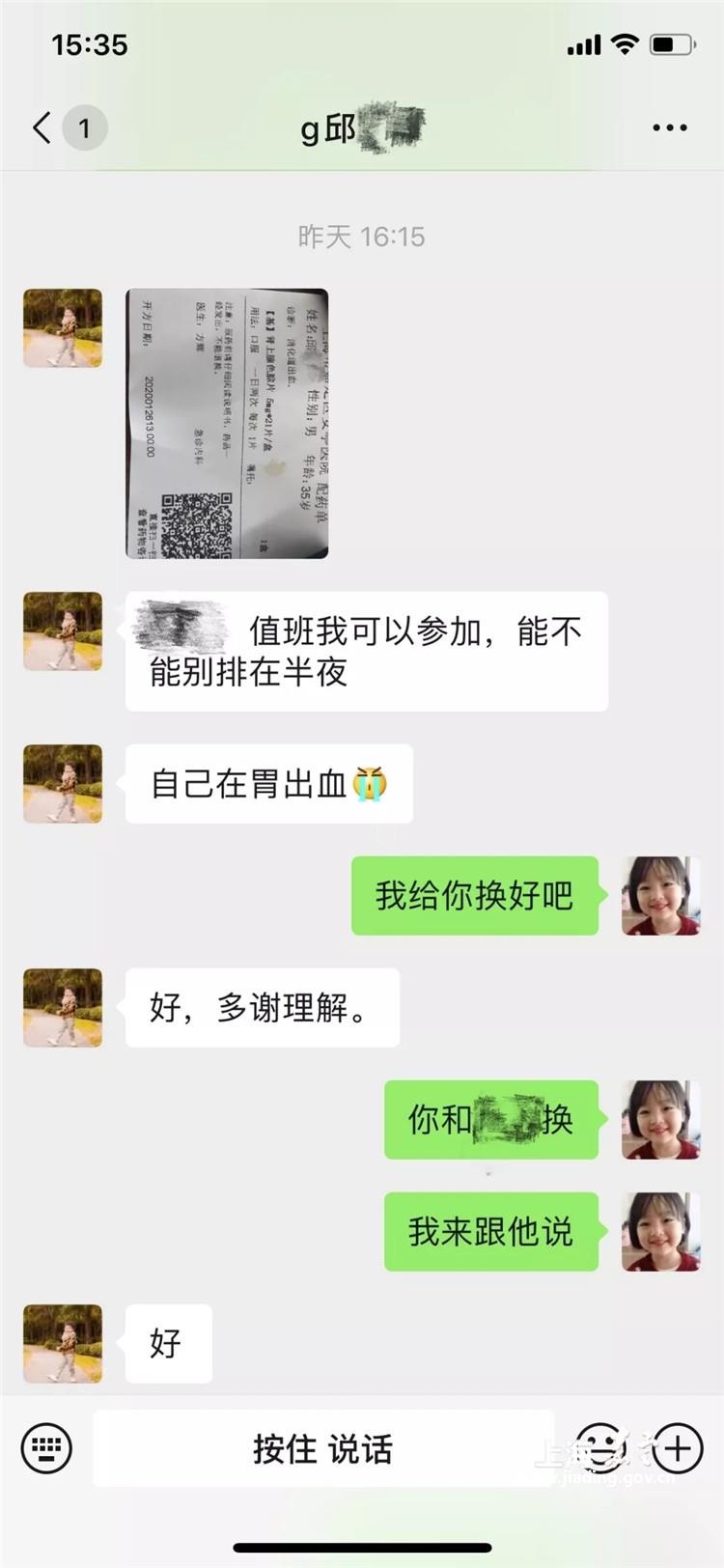Image resolution: width=724 pixels, height=1568 pixels.
Task: Open the contact's avatar beside 自己在胃出血
Action: pyautogui.click(x=63, y=783)
